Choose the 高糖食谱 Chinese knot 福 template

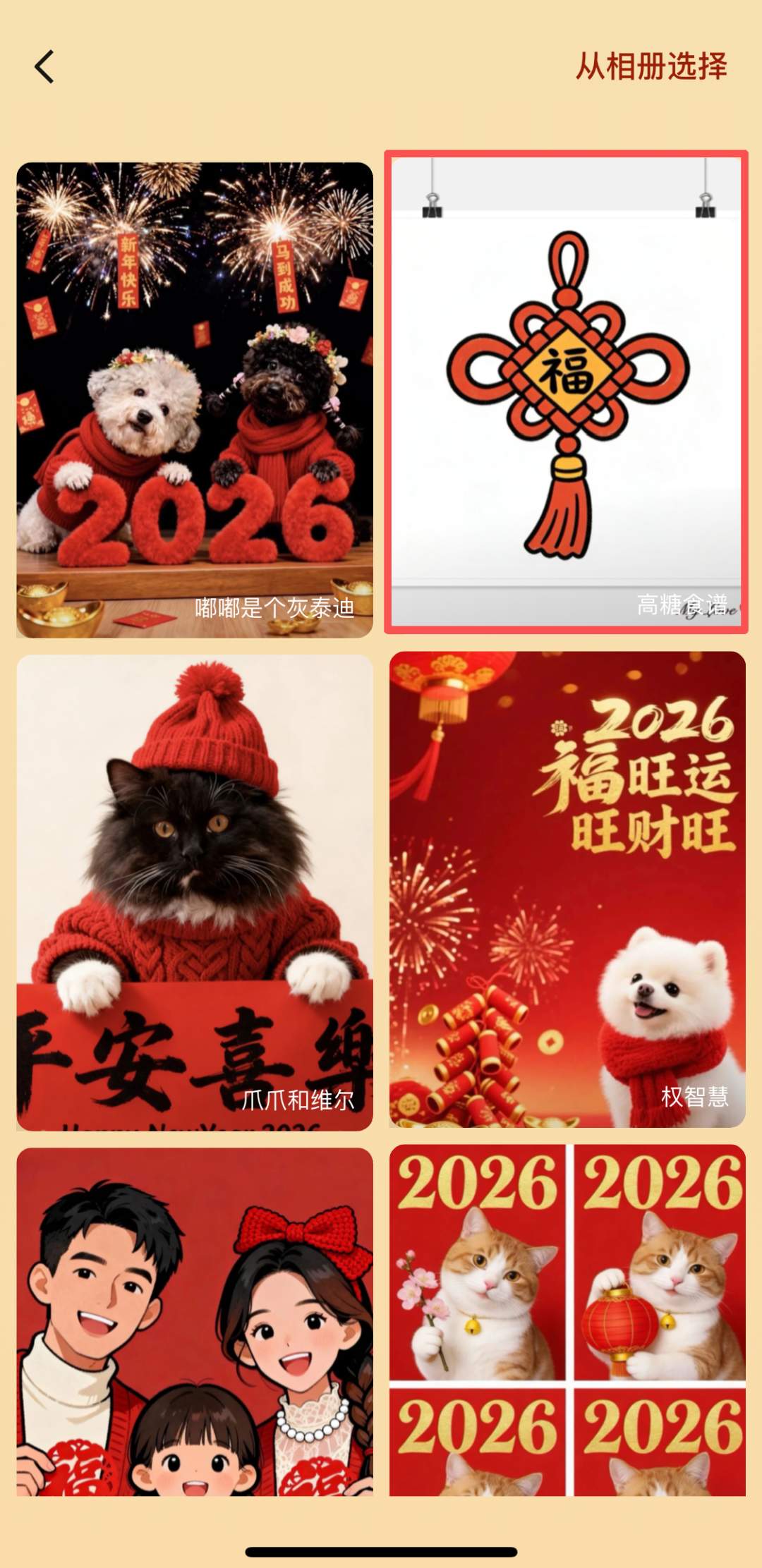(567, 391)
